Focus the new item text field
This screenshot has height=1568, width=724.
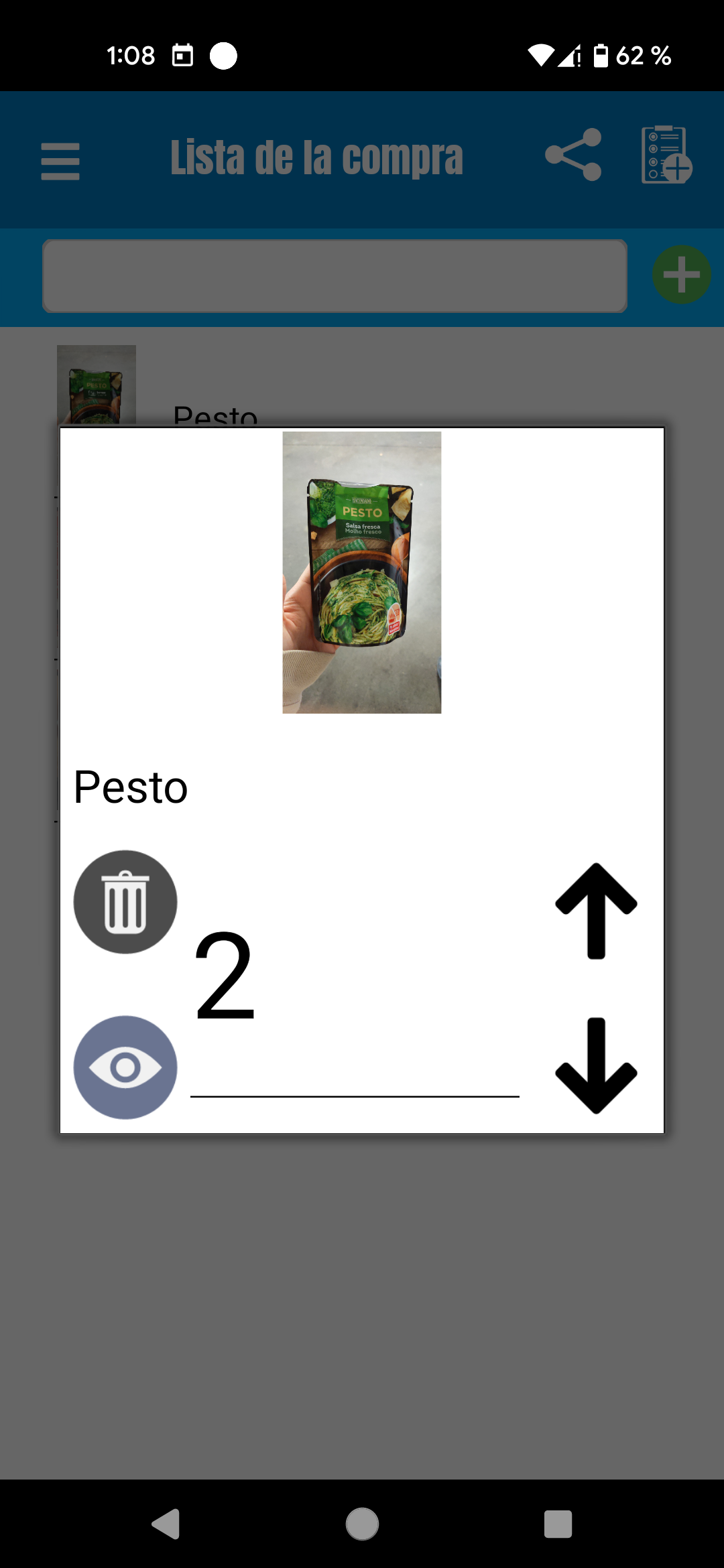335,276
